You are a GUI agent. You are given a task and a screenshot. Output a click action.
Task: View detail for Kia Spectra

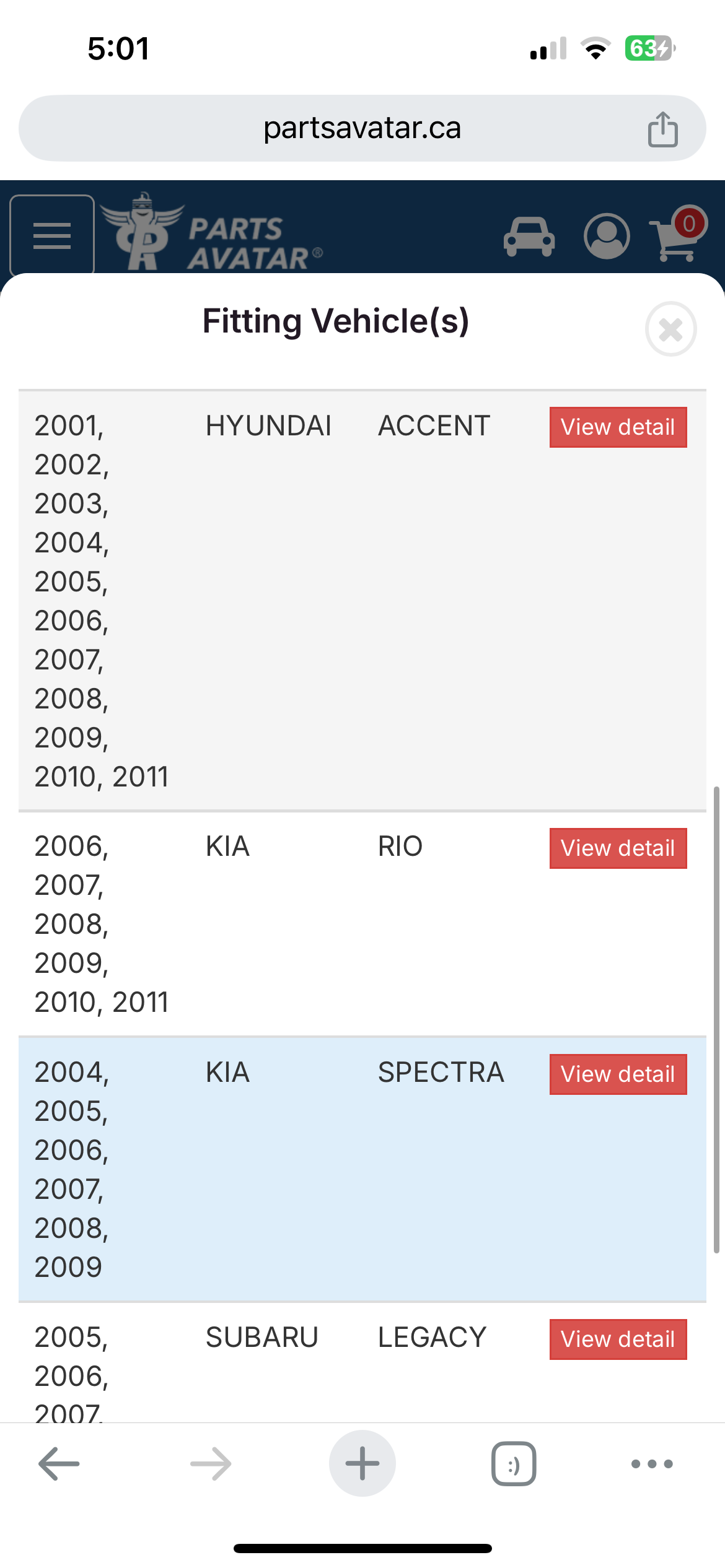[618, 1074]
